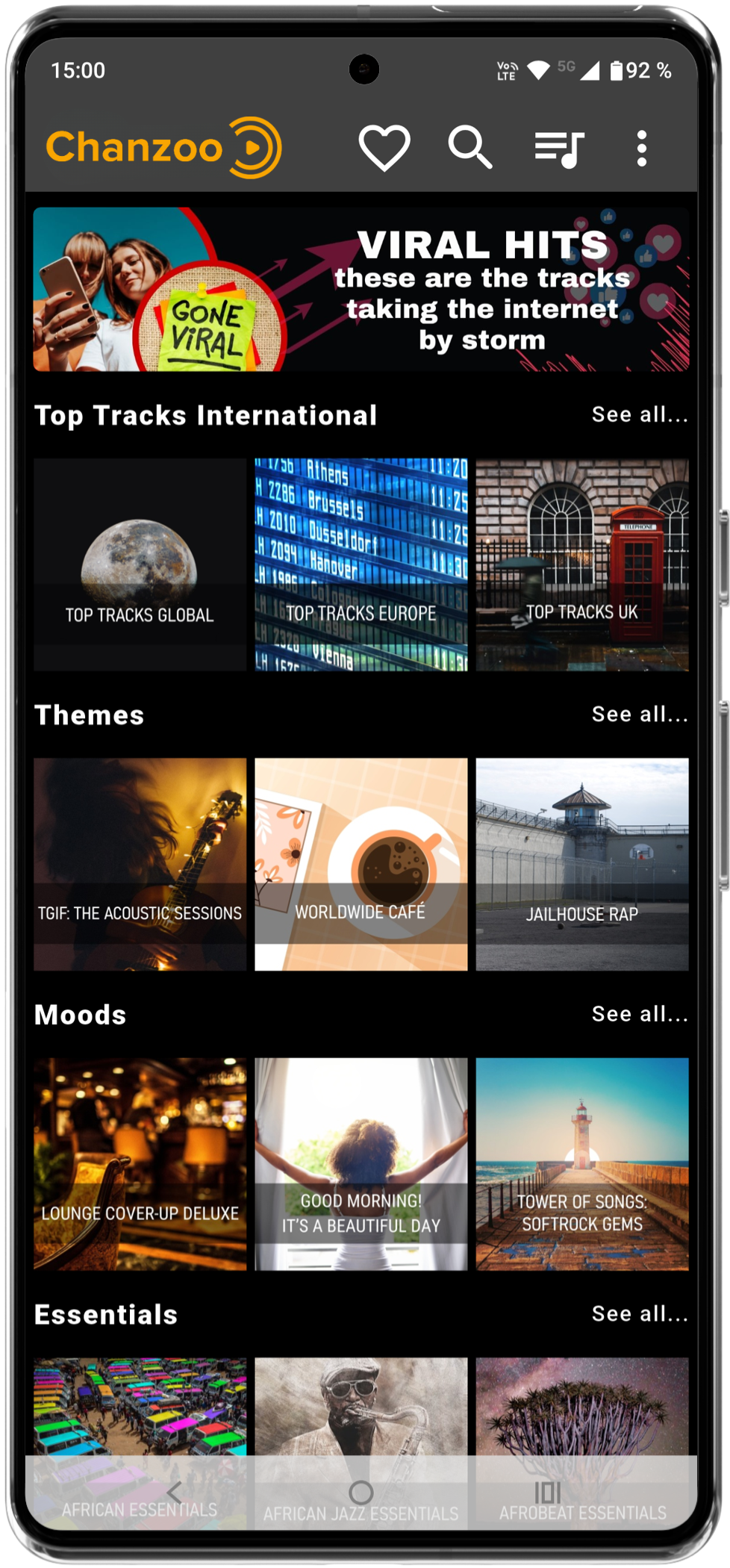Expand the Essentials section via See all
Image resolution: width=730 pixels, height=1568 pixels.
(640, 1314)
